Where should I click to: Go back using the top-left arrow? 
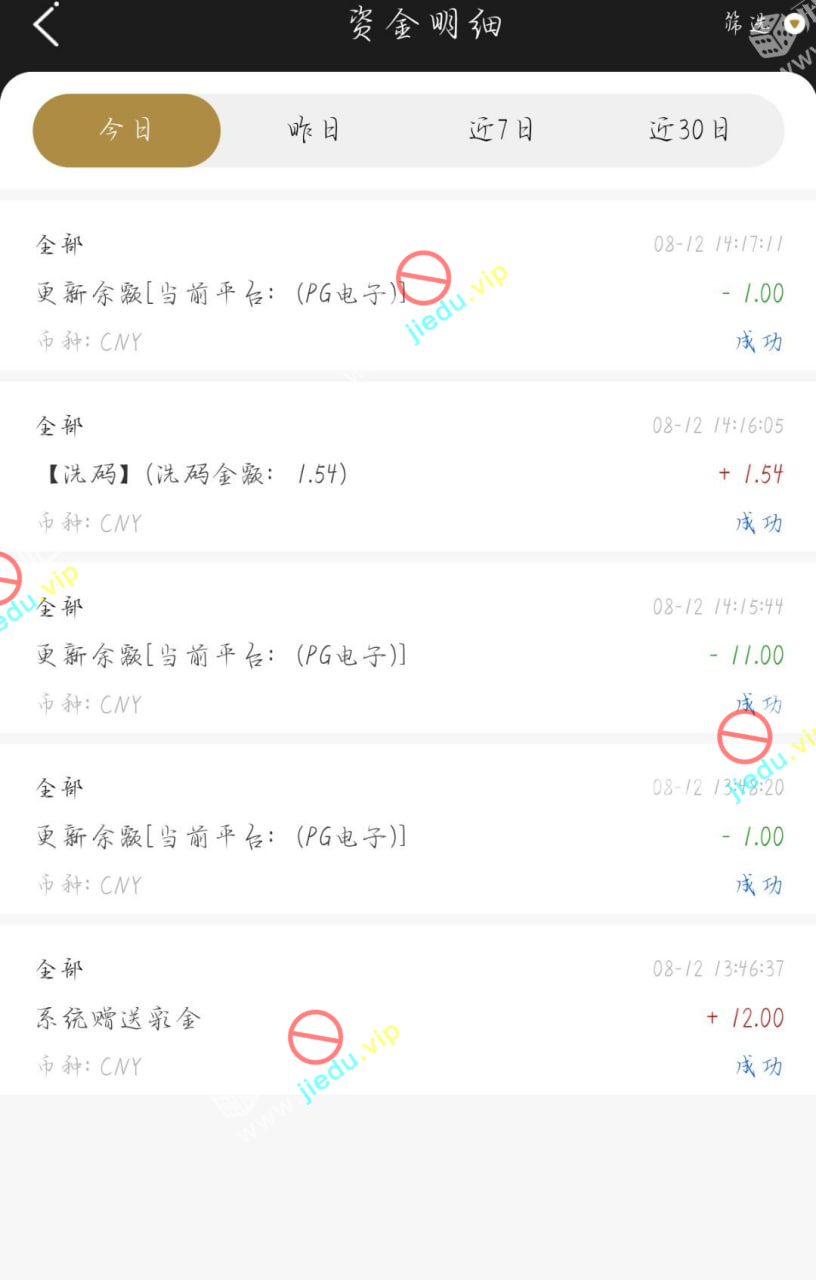pos(46,25)
